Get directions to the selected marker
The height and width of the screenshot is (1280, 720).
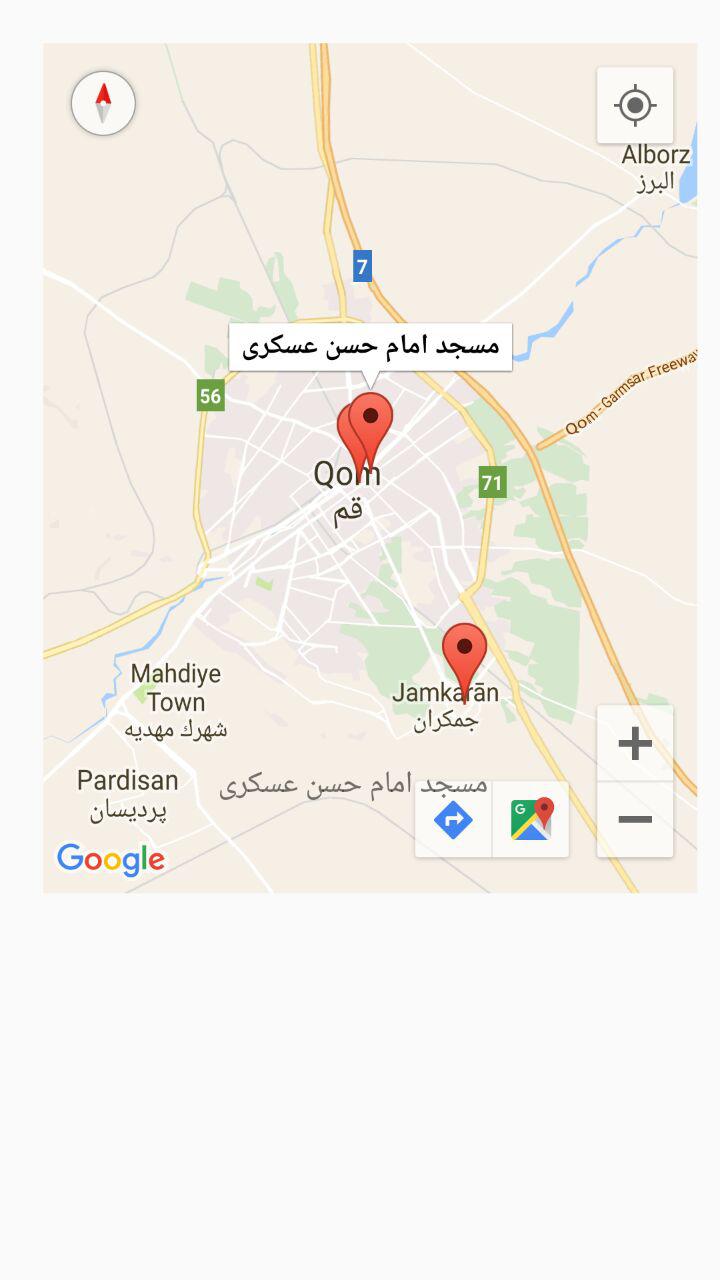click(453, 820)
